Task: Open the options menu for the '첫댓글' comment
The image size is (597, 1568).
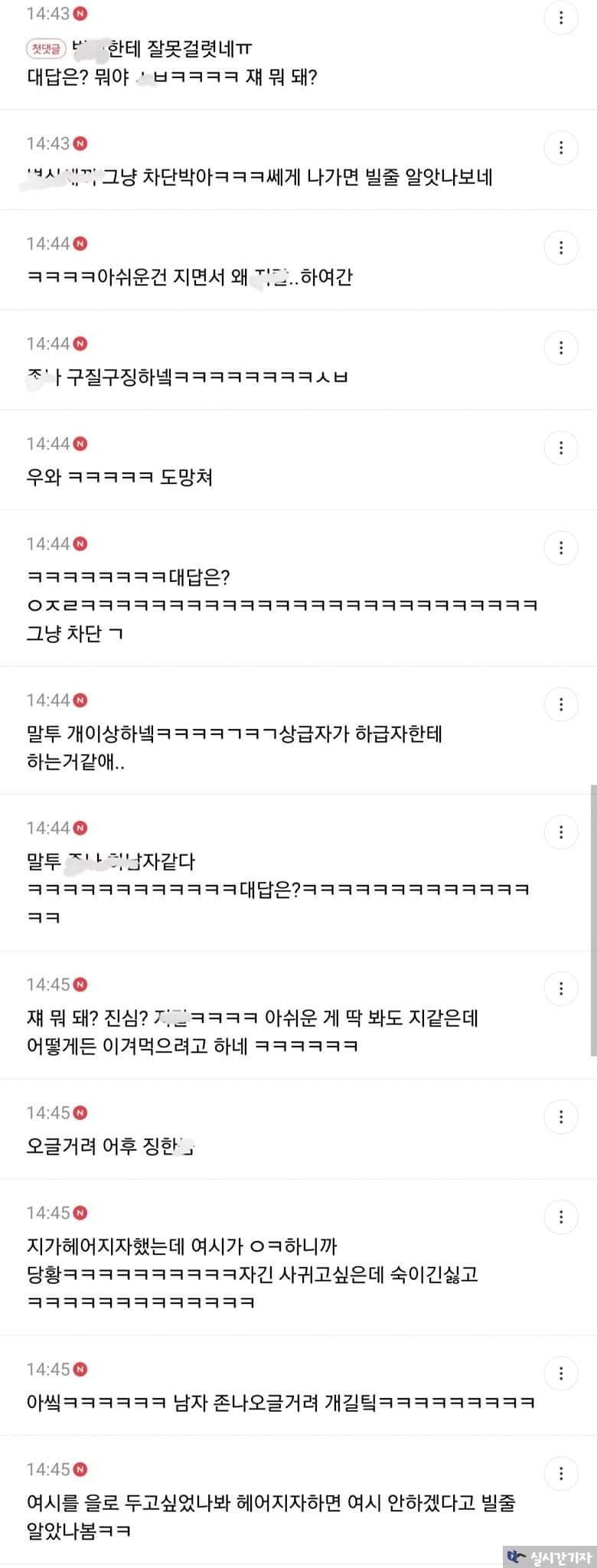Action: (x=561, y=18)
